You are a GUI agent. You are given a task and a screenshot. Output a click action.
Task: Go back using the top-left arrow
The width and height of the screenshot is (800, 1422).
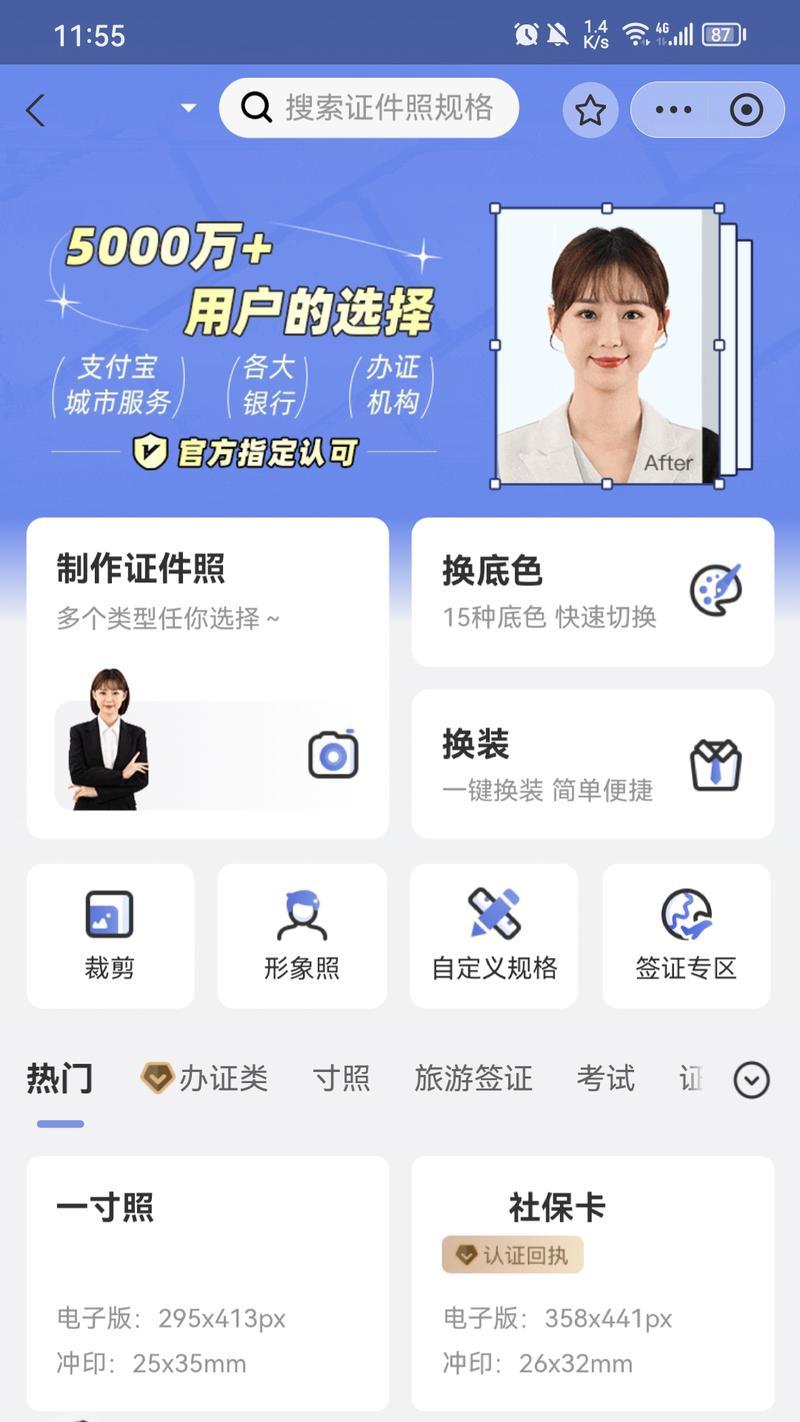(36, 110)
